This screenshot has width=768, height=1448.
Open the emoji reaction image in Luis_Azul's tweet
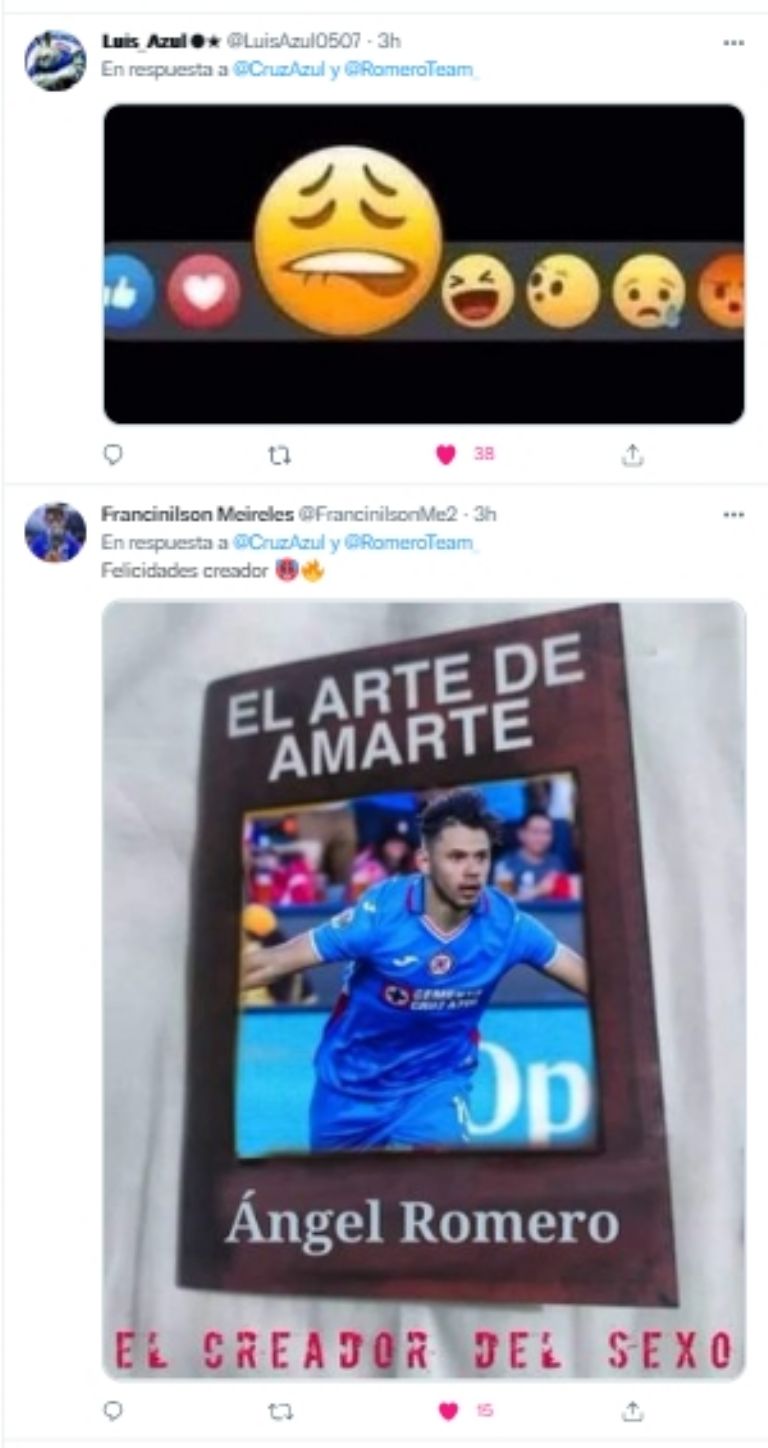pos(424,264)
